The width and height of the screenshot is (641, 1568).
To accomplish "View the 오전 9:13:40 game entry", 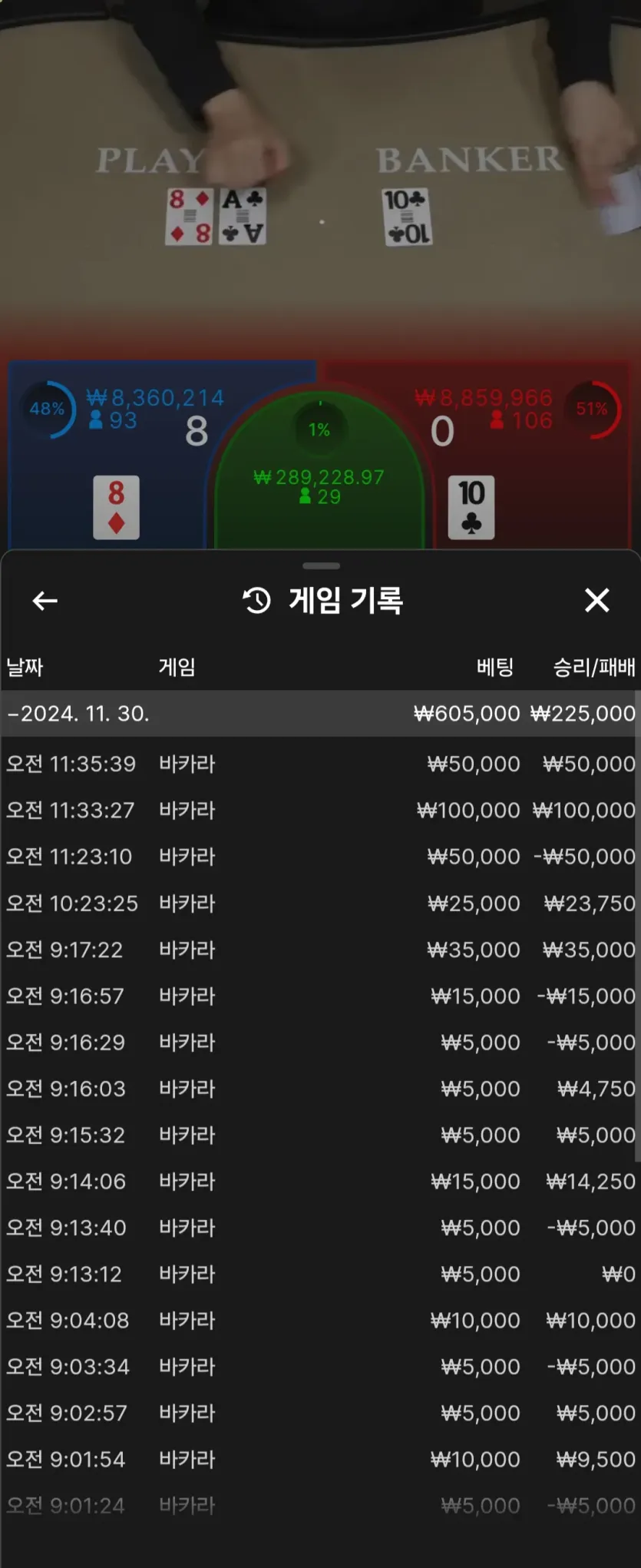I will click(319, 1228).
